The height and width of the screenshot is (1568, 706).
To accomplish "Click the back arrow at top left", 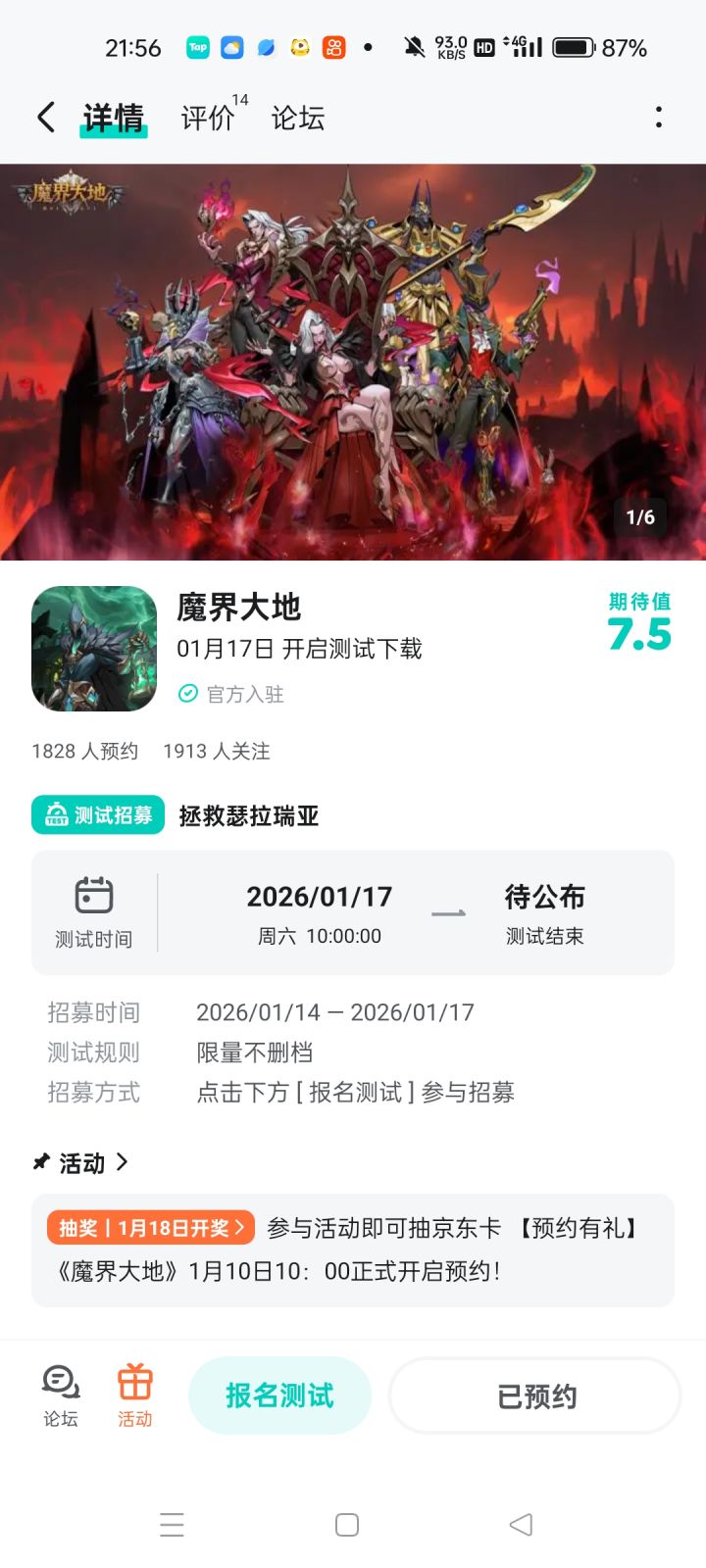I will coord(44,116).
